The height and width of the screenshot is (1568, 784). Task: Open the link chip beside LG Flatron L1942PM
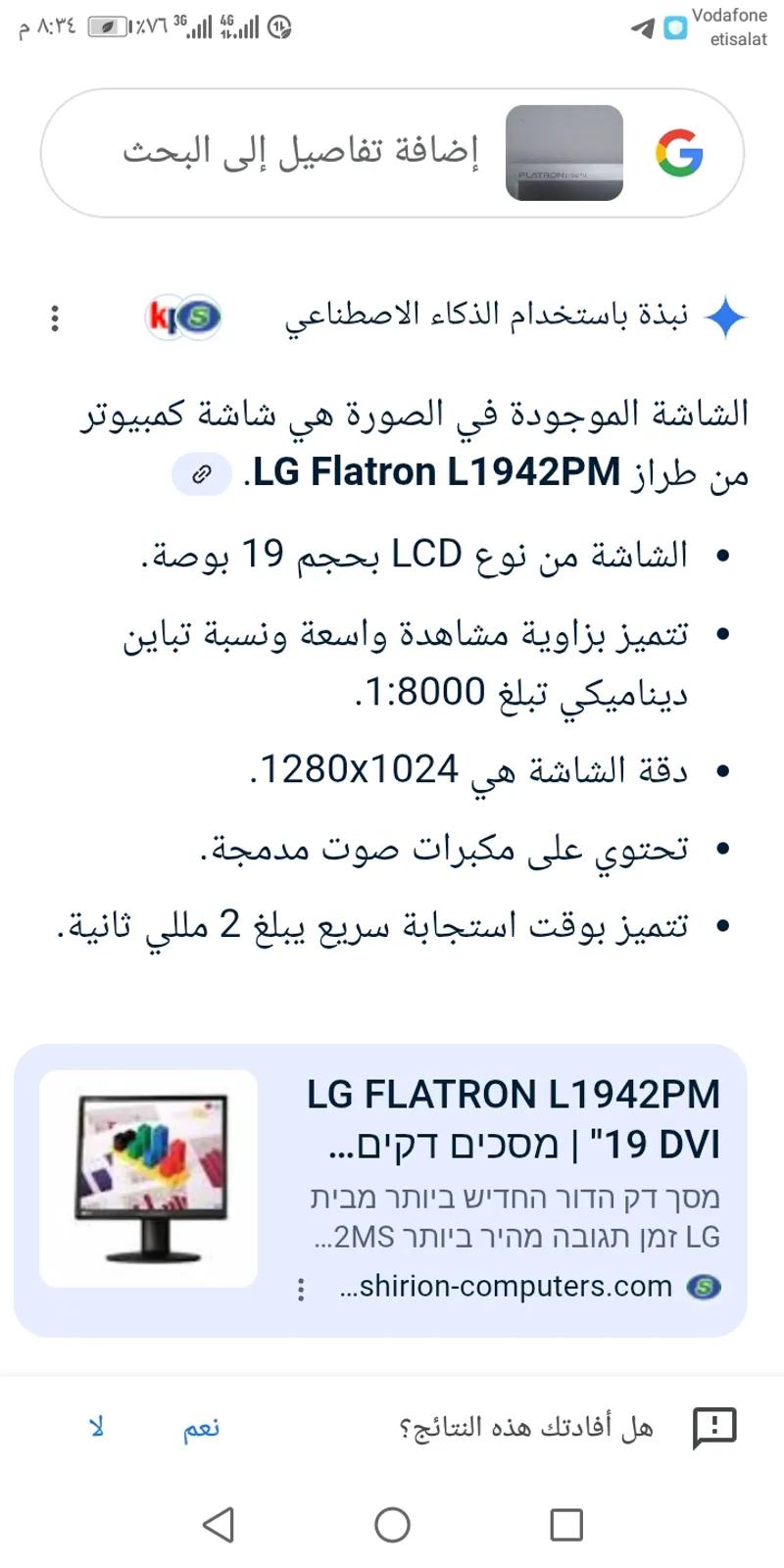click(x=201, y=472)
